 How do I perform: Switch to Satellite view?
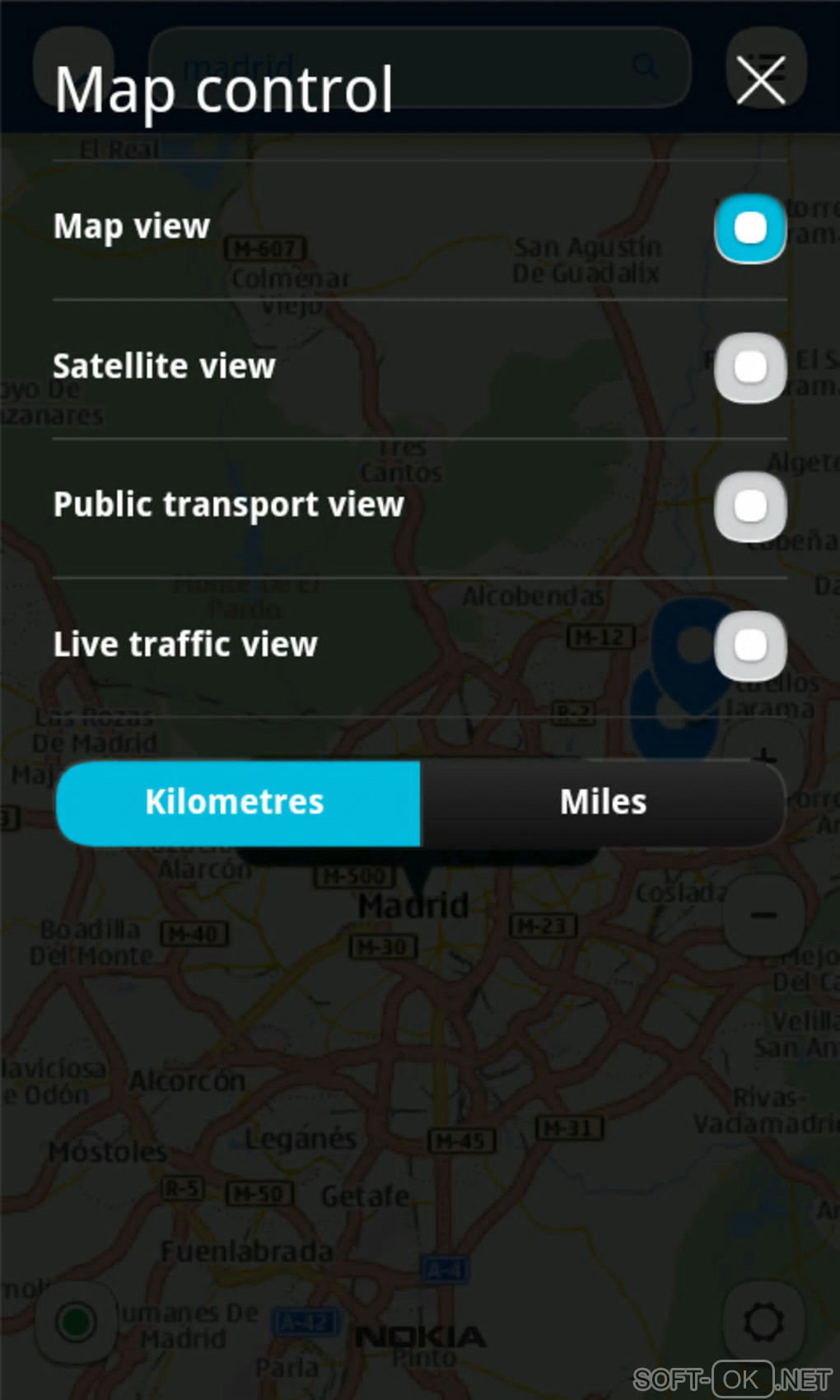pos(749,367)
